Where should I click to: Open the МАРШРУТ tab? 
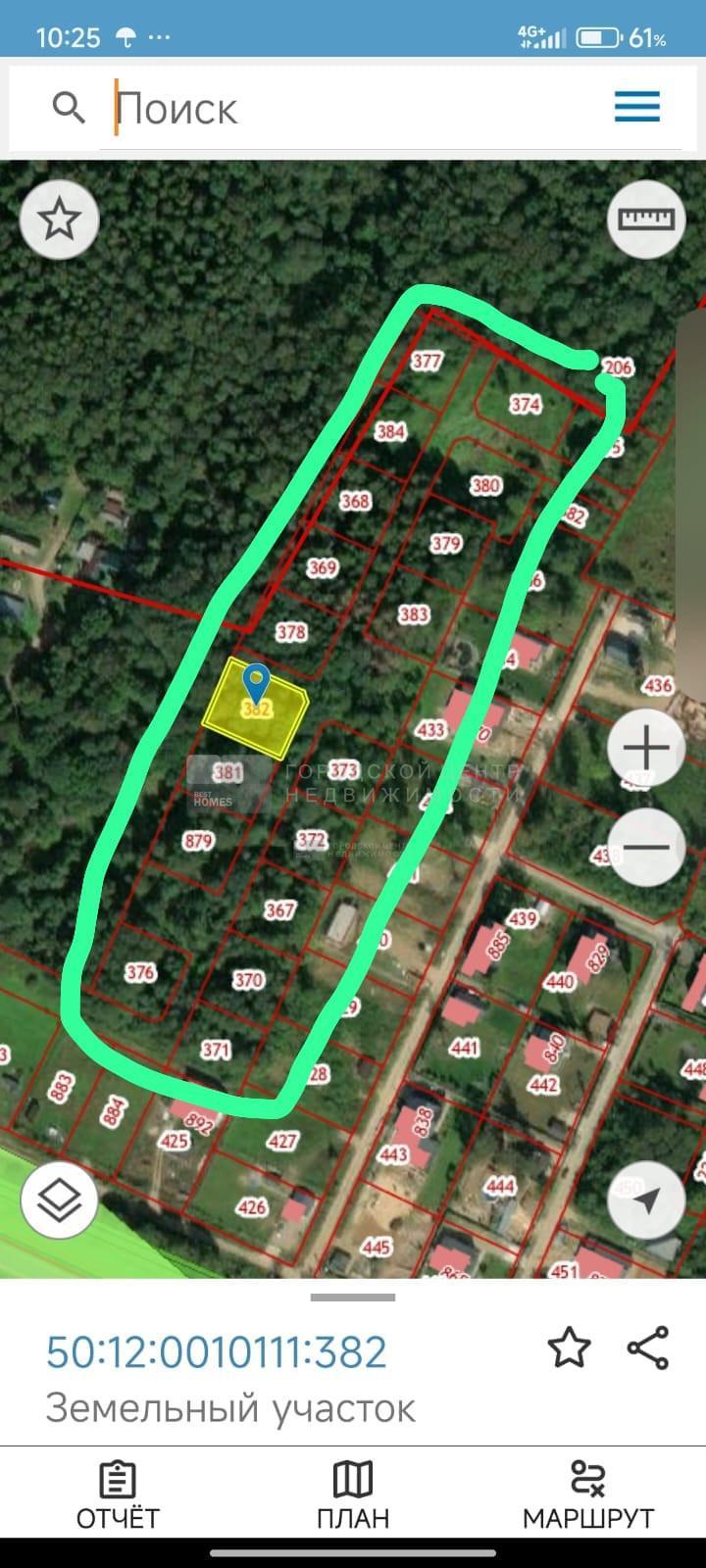click(588, 1496)
